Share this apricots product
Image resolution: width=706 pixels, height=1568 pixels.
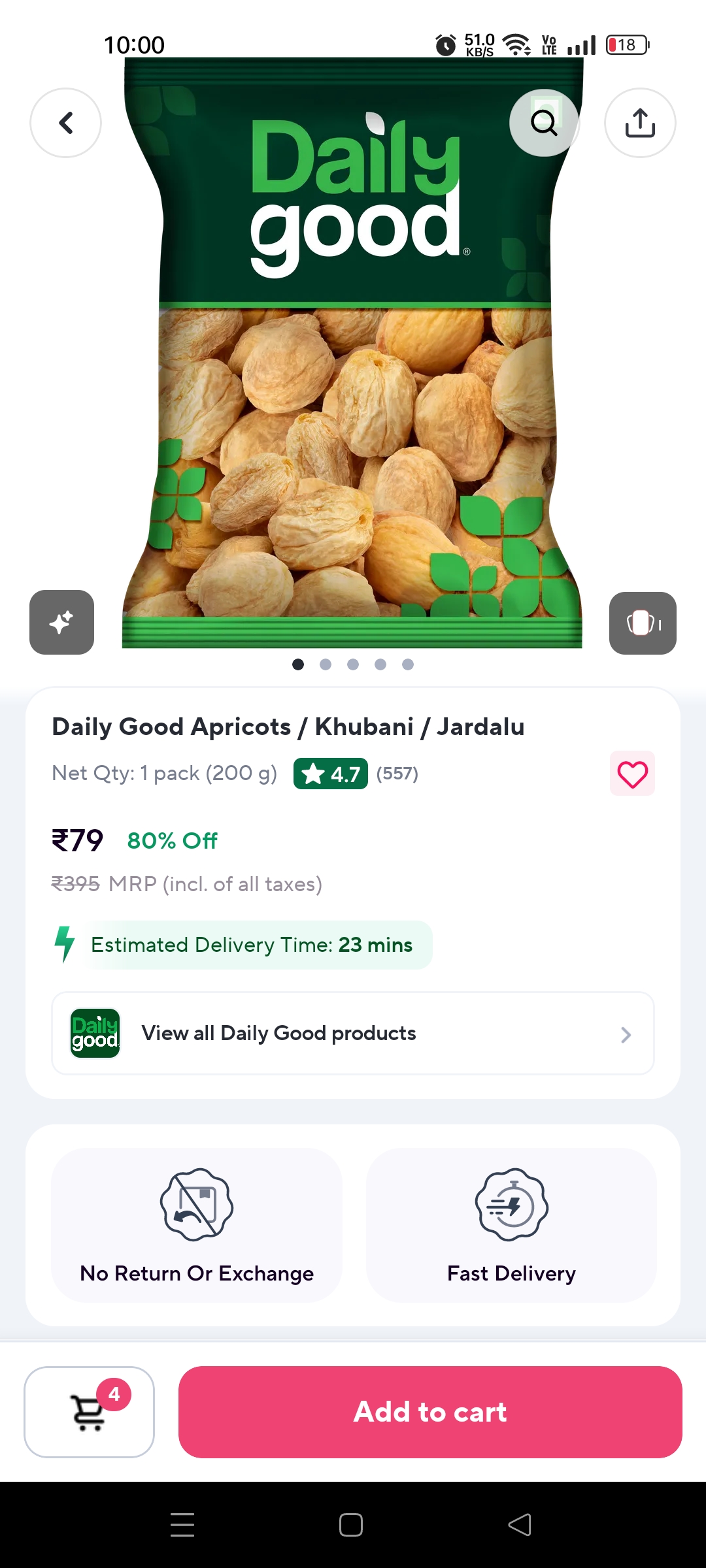point(640,123)
